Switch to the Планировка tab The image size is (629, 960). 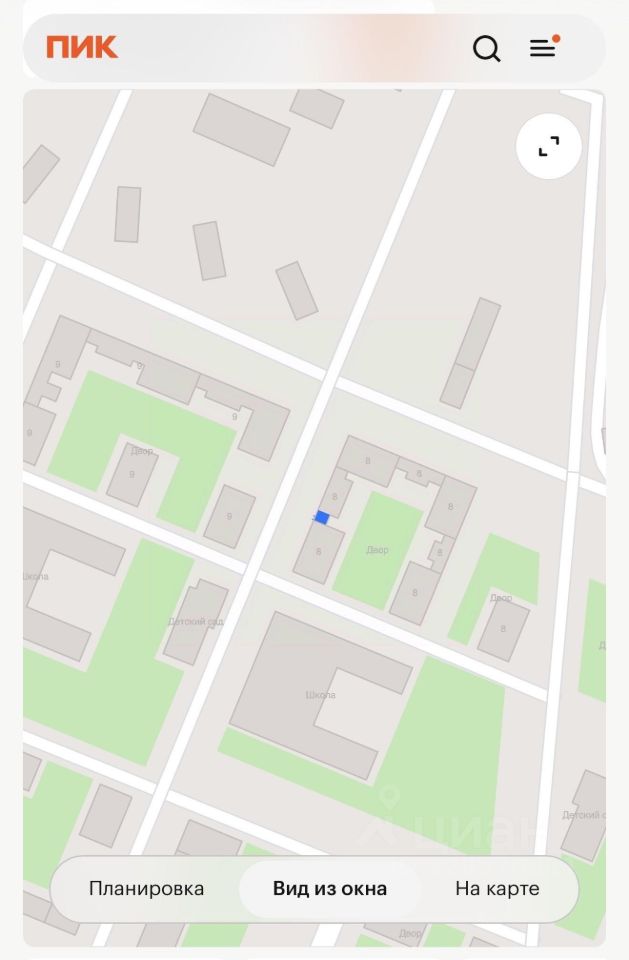point(146,888)
